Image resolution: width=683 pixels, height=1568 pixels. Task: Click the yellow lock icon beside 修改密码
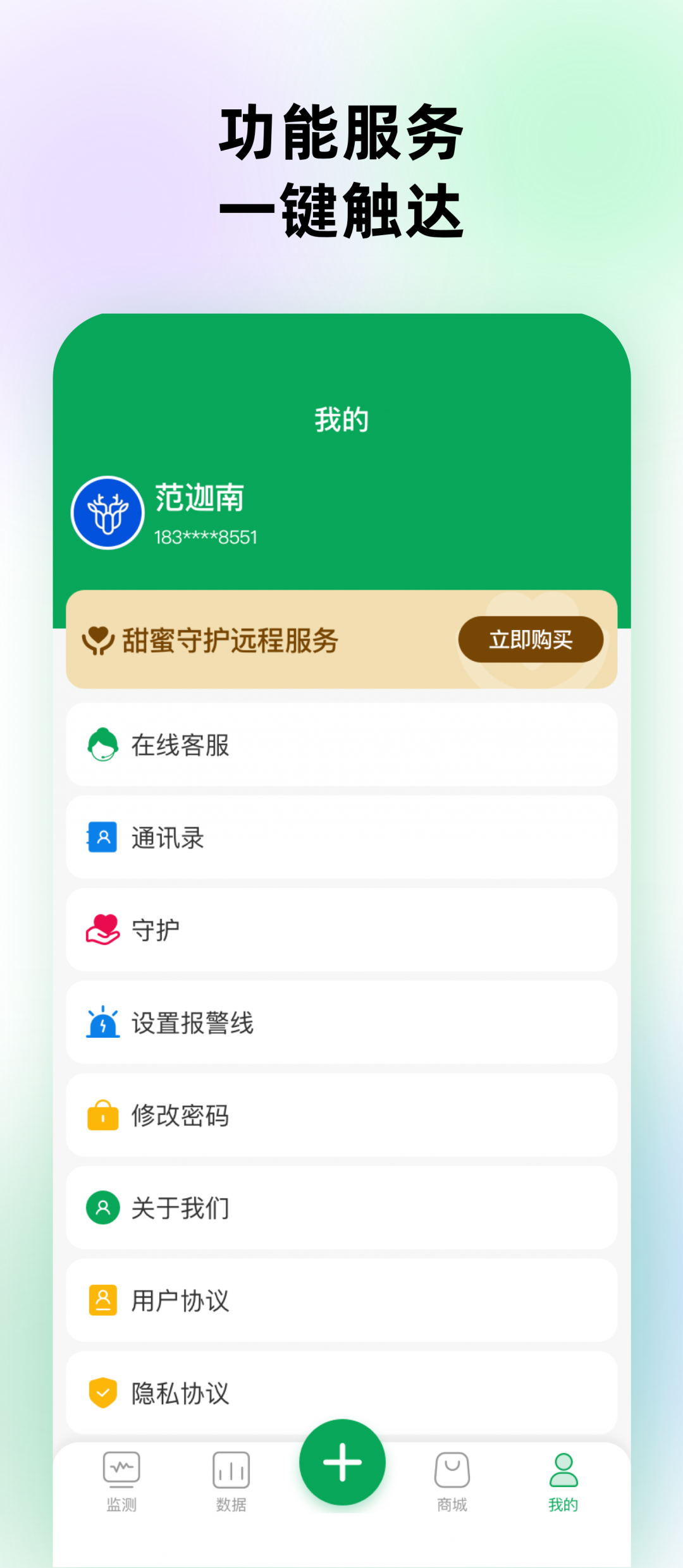[103, 1115]
